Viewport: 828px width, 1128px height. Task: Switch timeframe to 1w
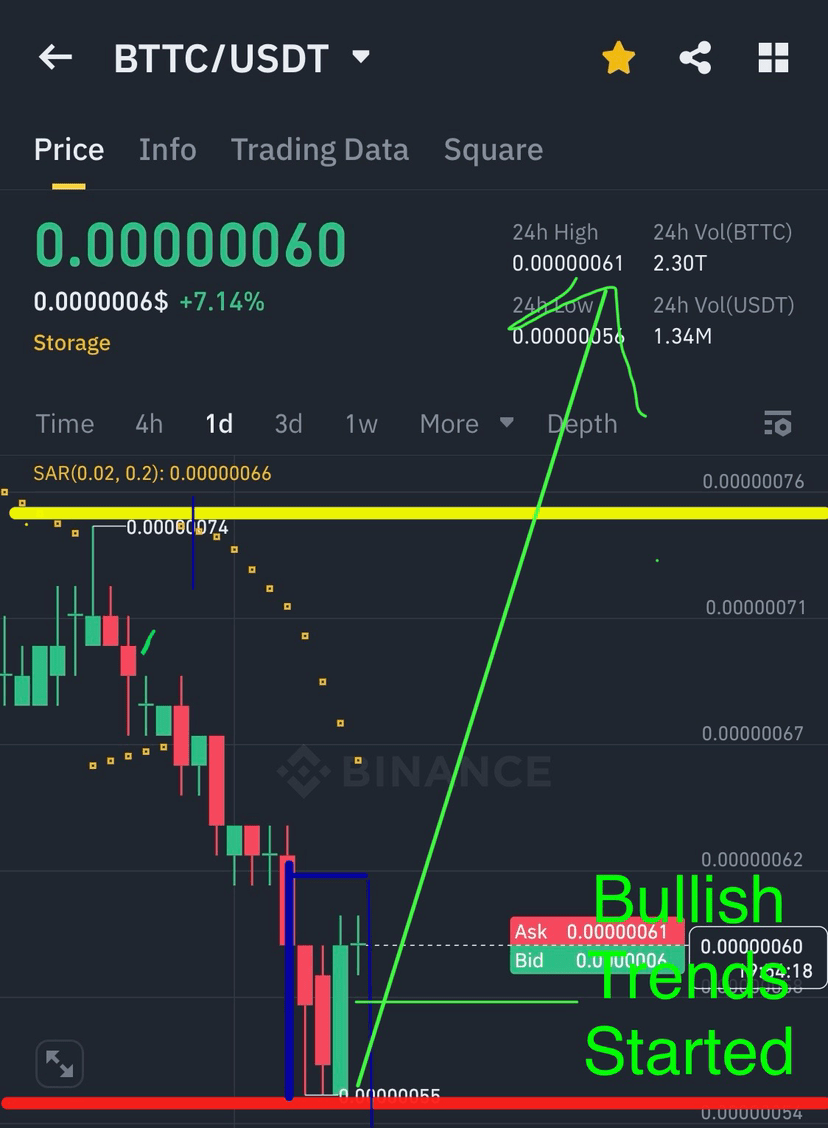coord(361,424)
